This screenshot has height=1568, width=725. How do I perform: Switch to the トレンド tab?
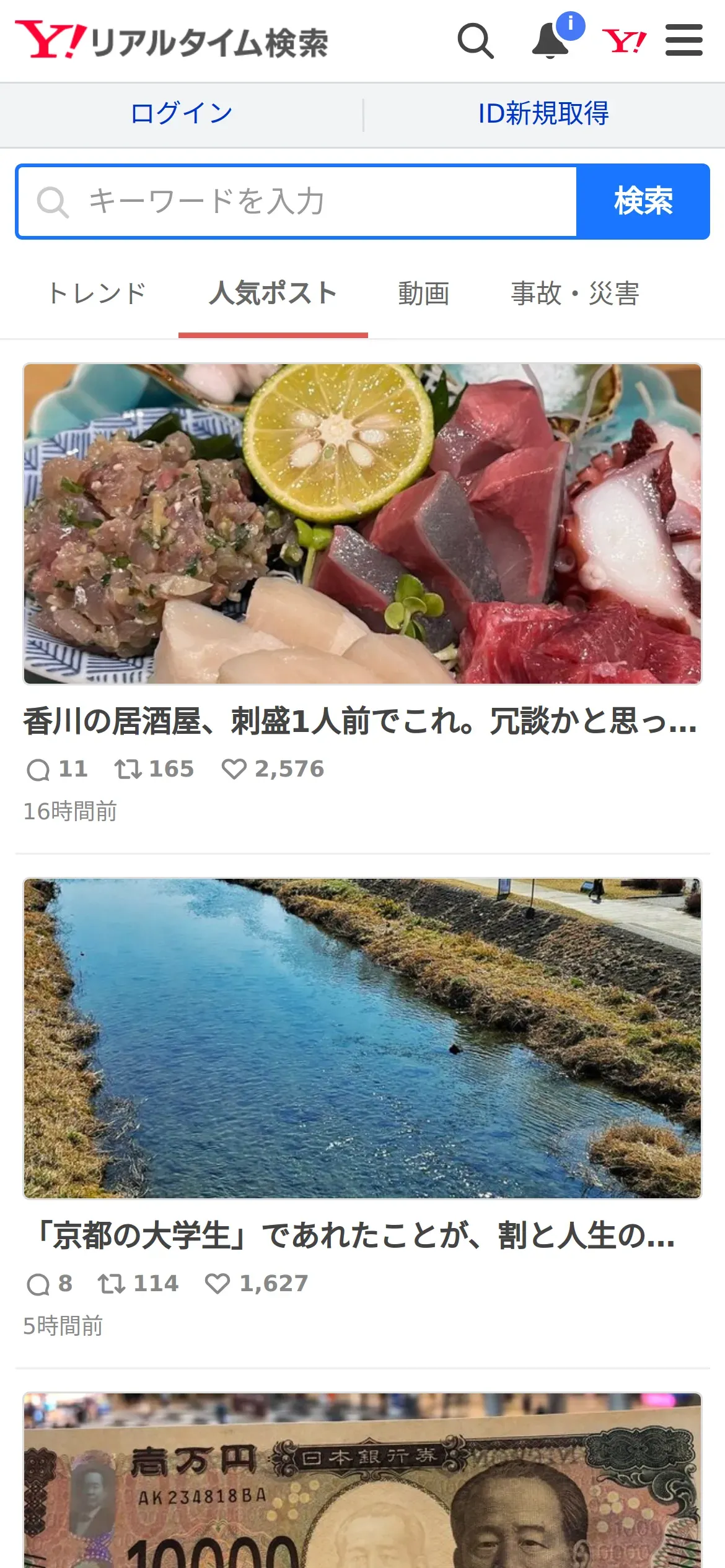[97, 294]
